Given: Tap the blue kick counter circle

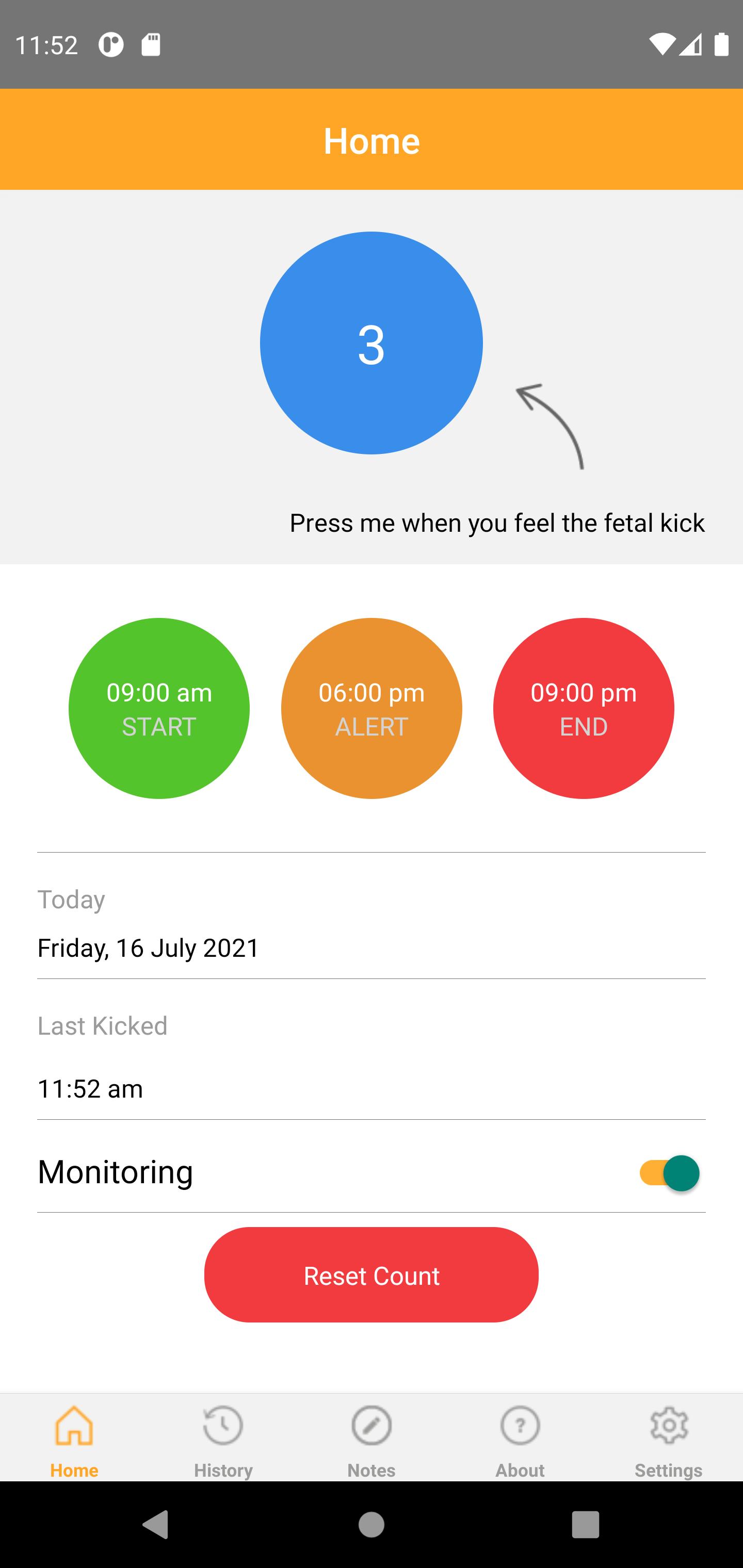Looking at the screenshot, I should click(371, 342).
